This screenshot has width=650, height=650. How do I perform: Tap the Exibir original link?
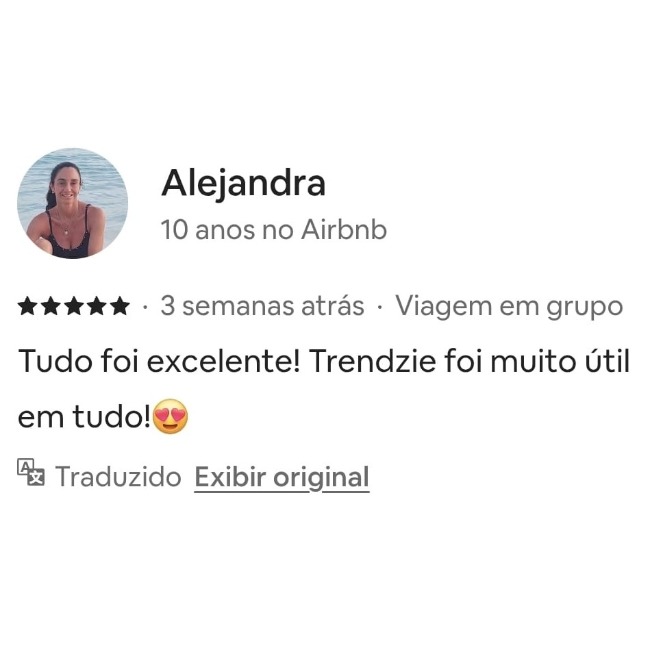point(281,477)
